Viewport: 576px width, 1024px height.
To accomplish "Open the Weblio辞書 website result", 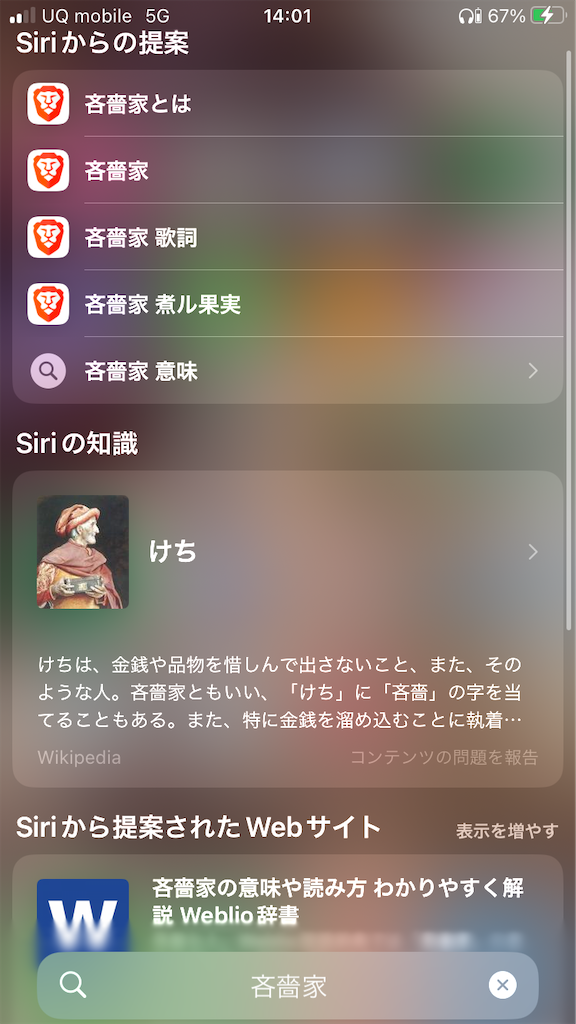I will (287, 906).
